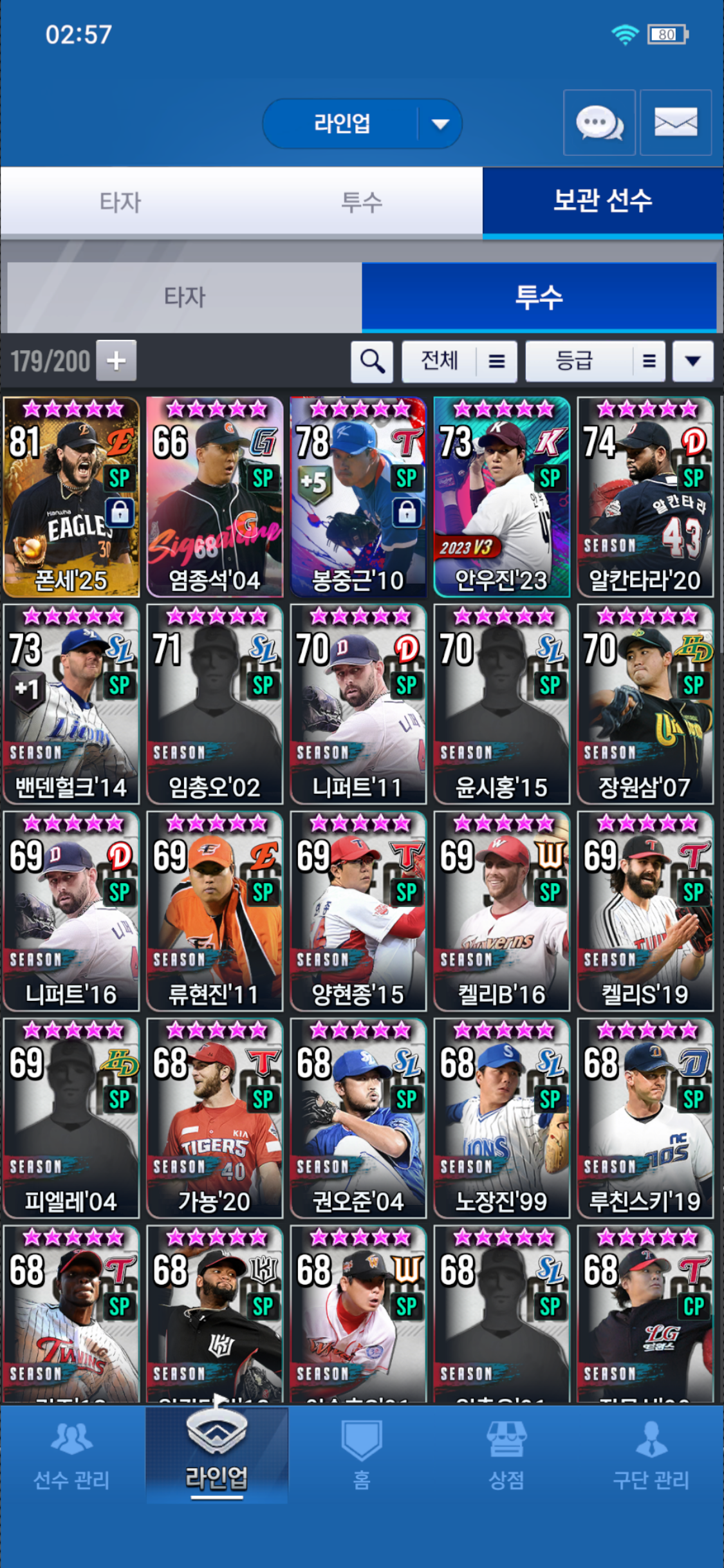Open the 구단 관리 tab
The width and height of the screenshot is (724, 1568).
click(x=651, y=1455)
